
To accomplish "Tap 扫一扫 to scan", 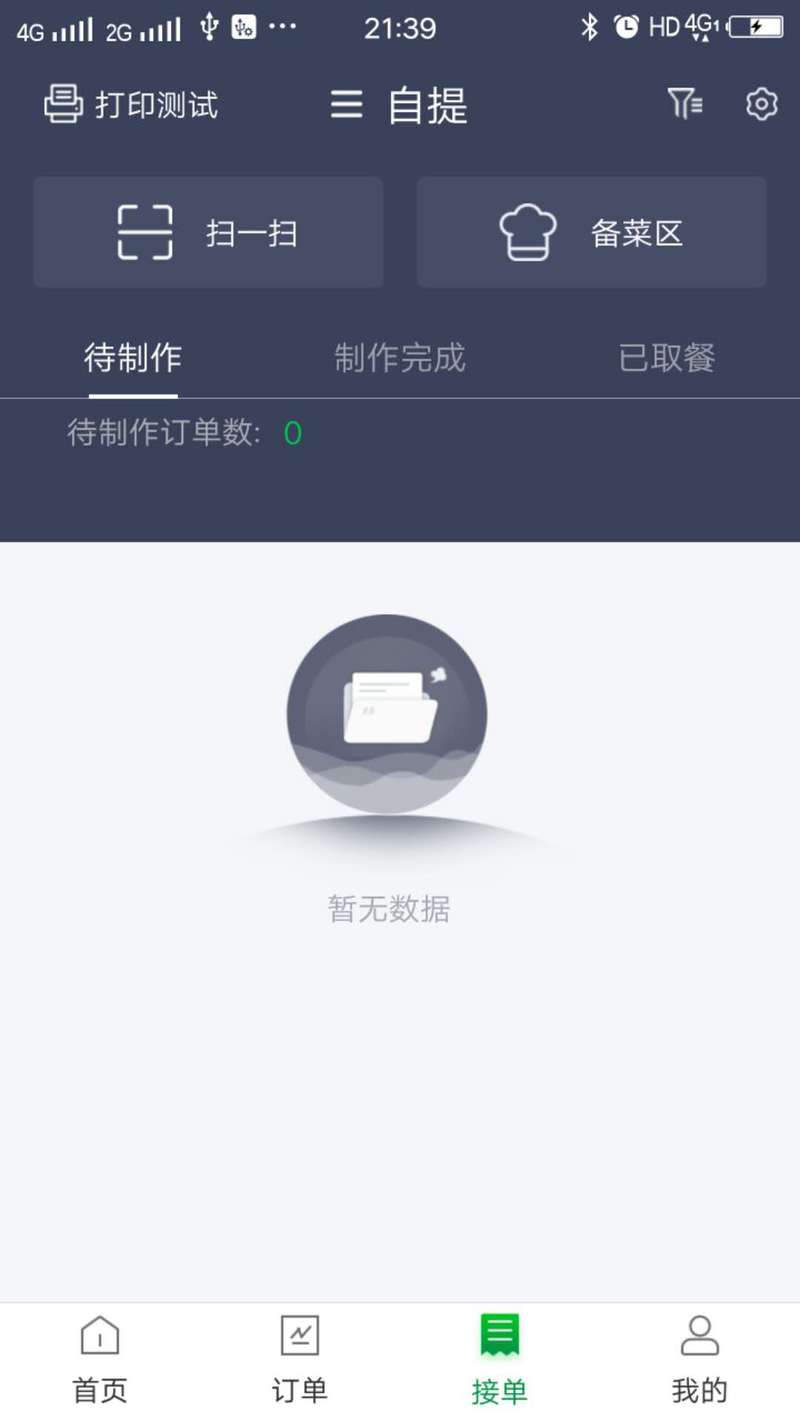I will [208, 233].
